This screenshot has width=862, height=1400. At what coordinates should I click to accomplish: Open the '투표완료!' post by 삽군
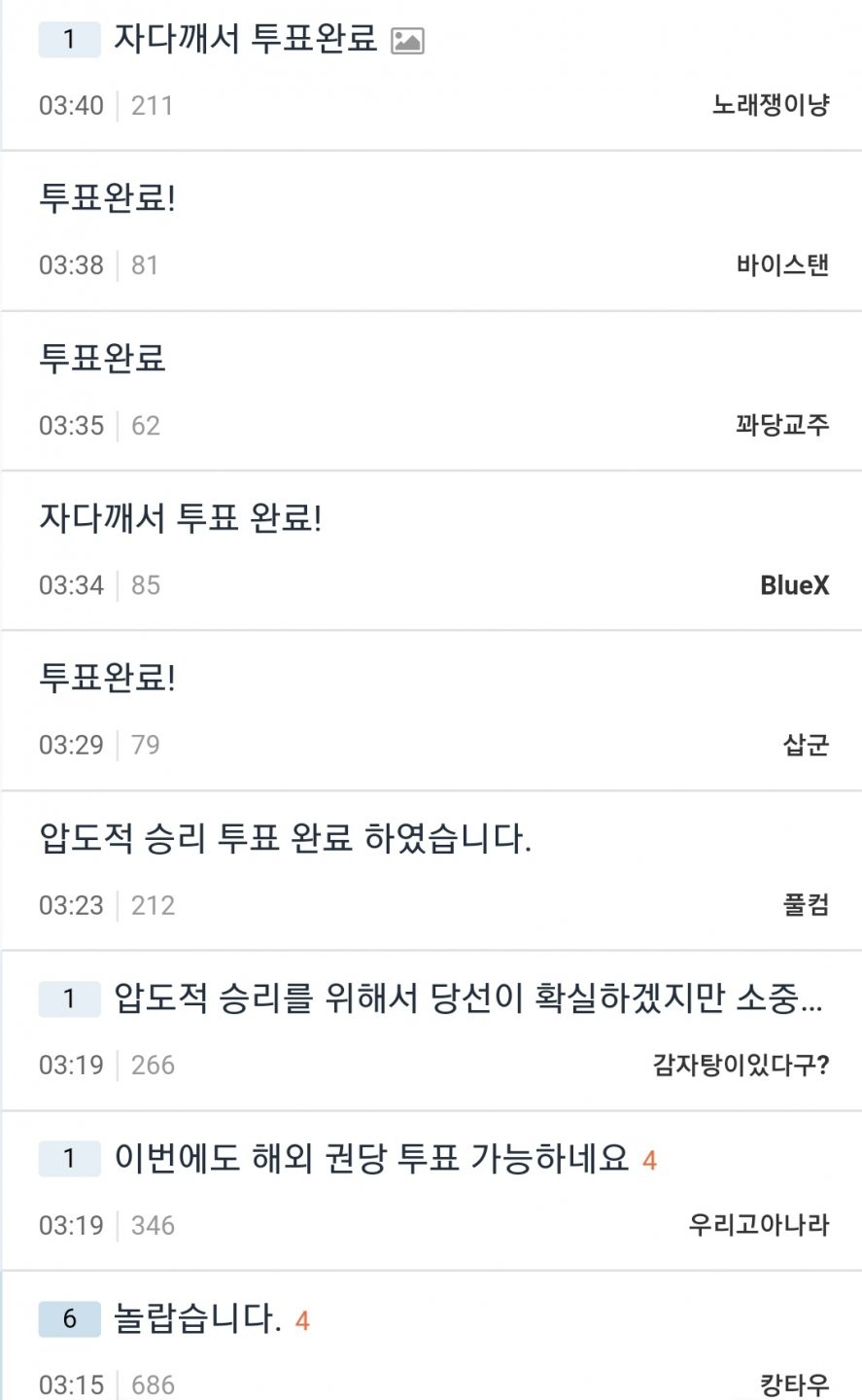[107, 678]
